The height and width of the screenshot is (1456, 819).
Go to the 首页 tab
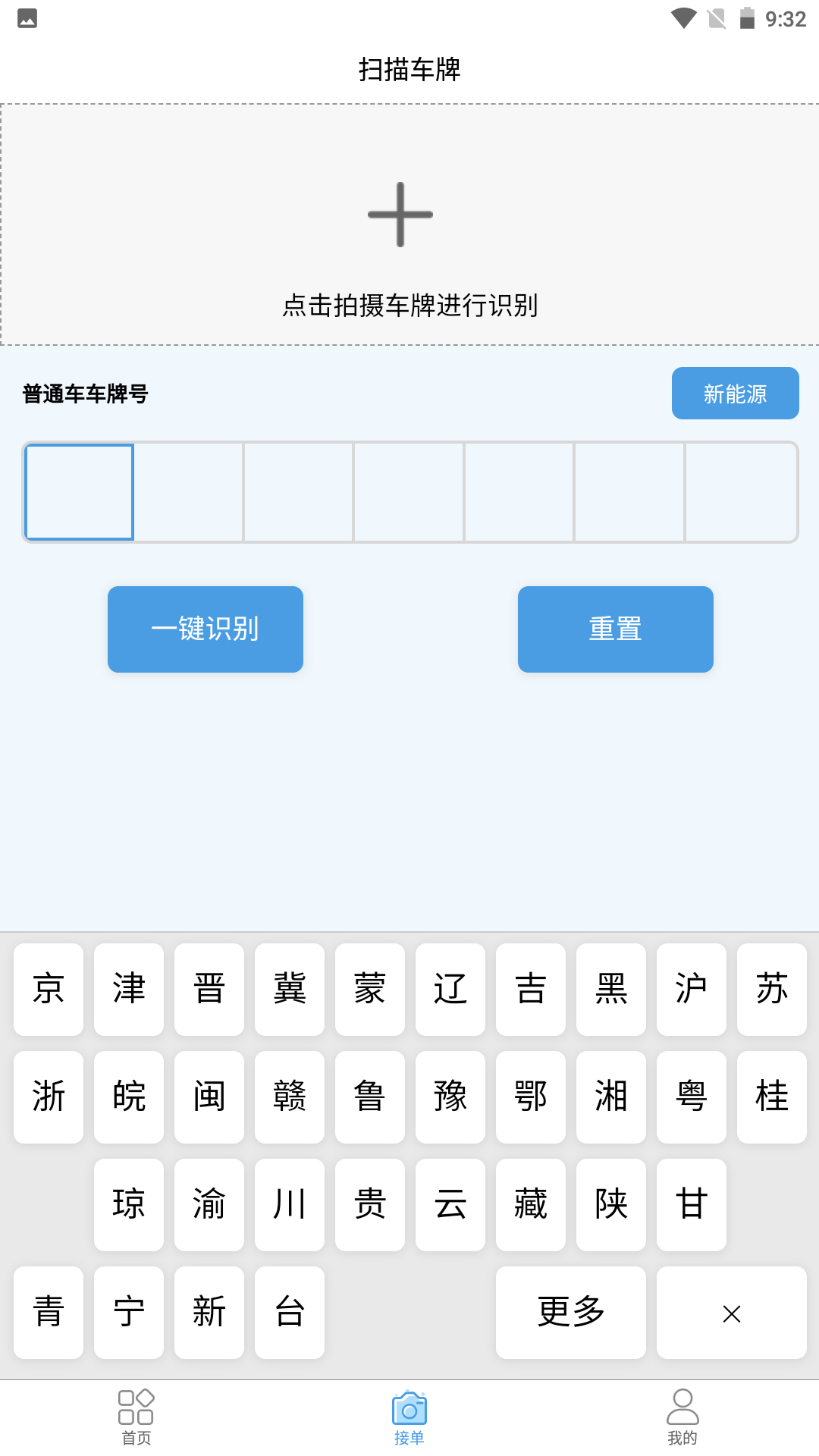136,1417
